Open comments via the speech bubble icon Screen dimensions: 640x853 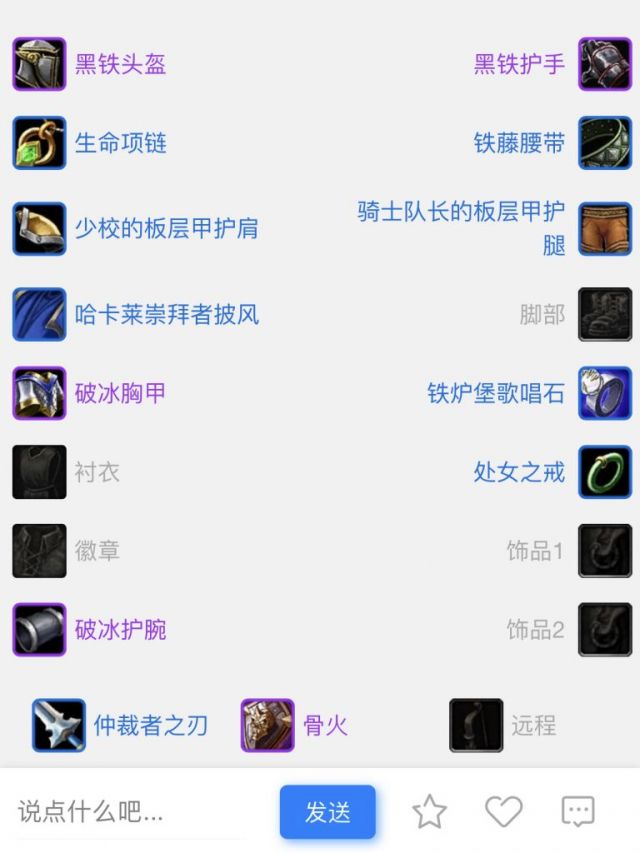(x=577, y=811)
